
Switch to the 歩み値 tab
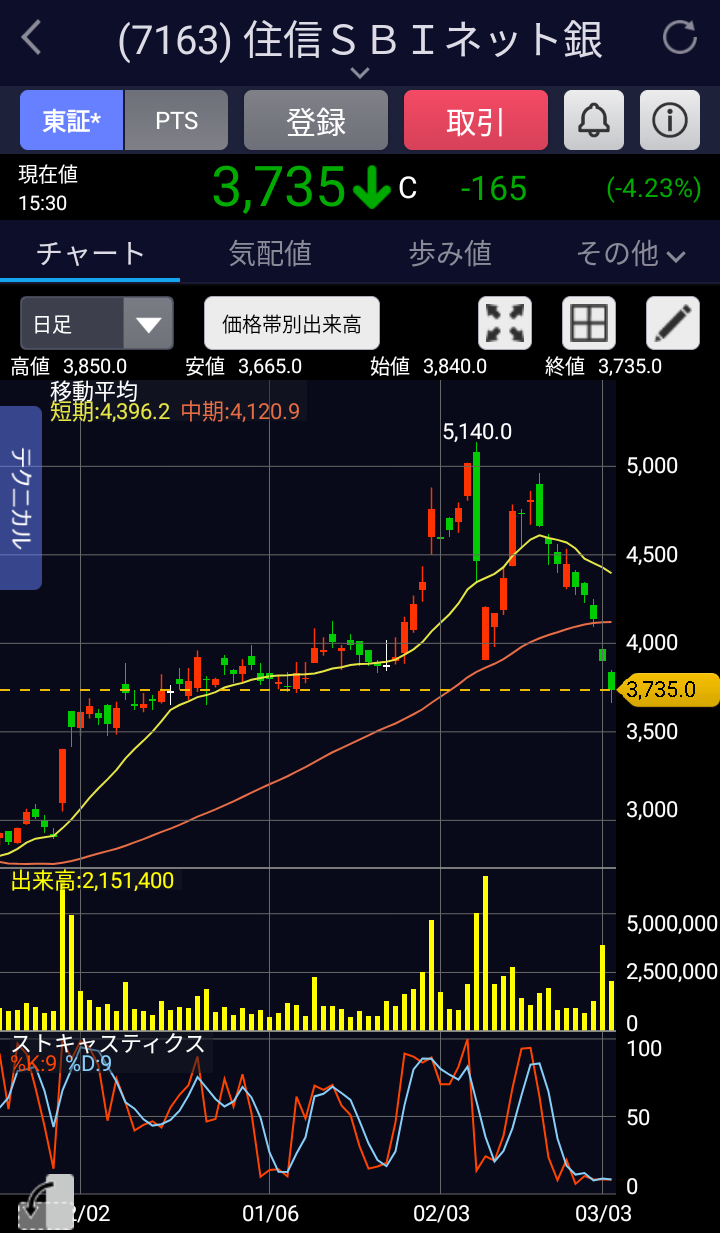(x=450, y=254)
